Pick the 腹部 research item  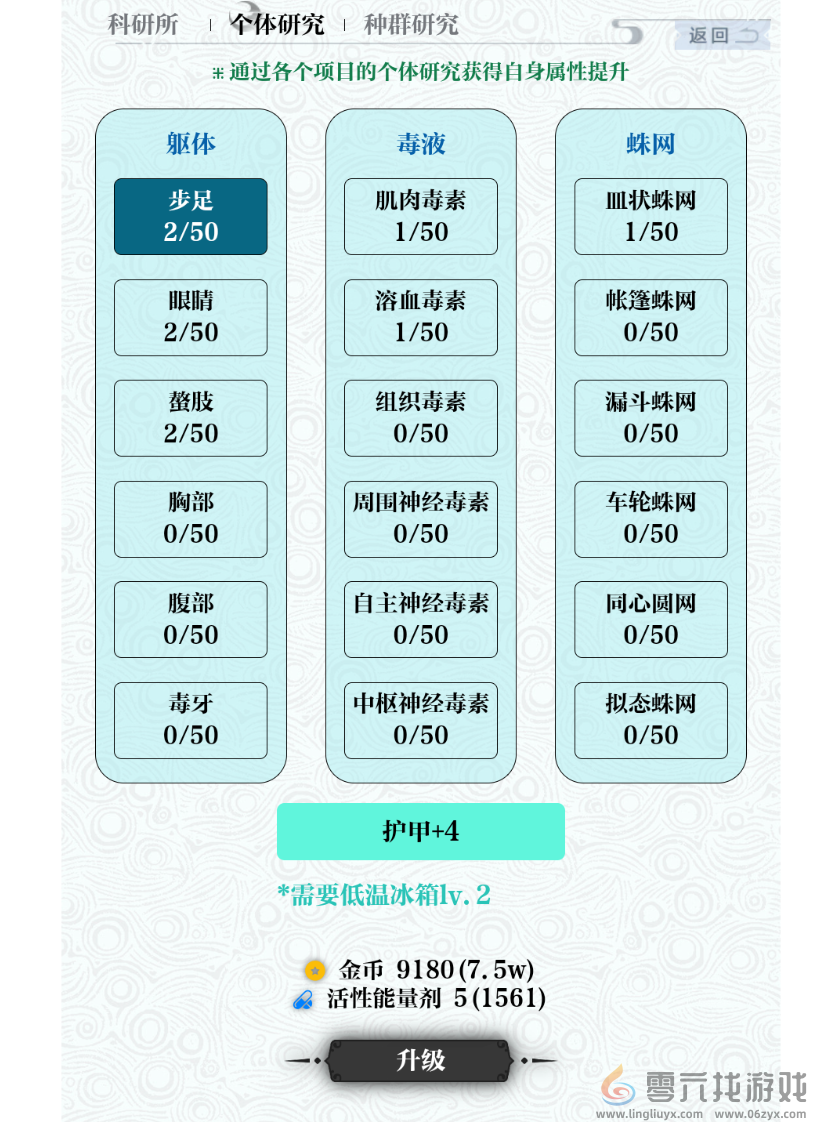(191, 619)
